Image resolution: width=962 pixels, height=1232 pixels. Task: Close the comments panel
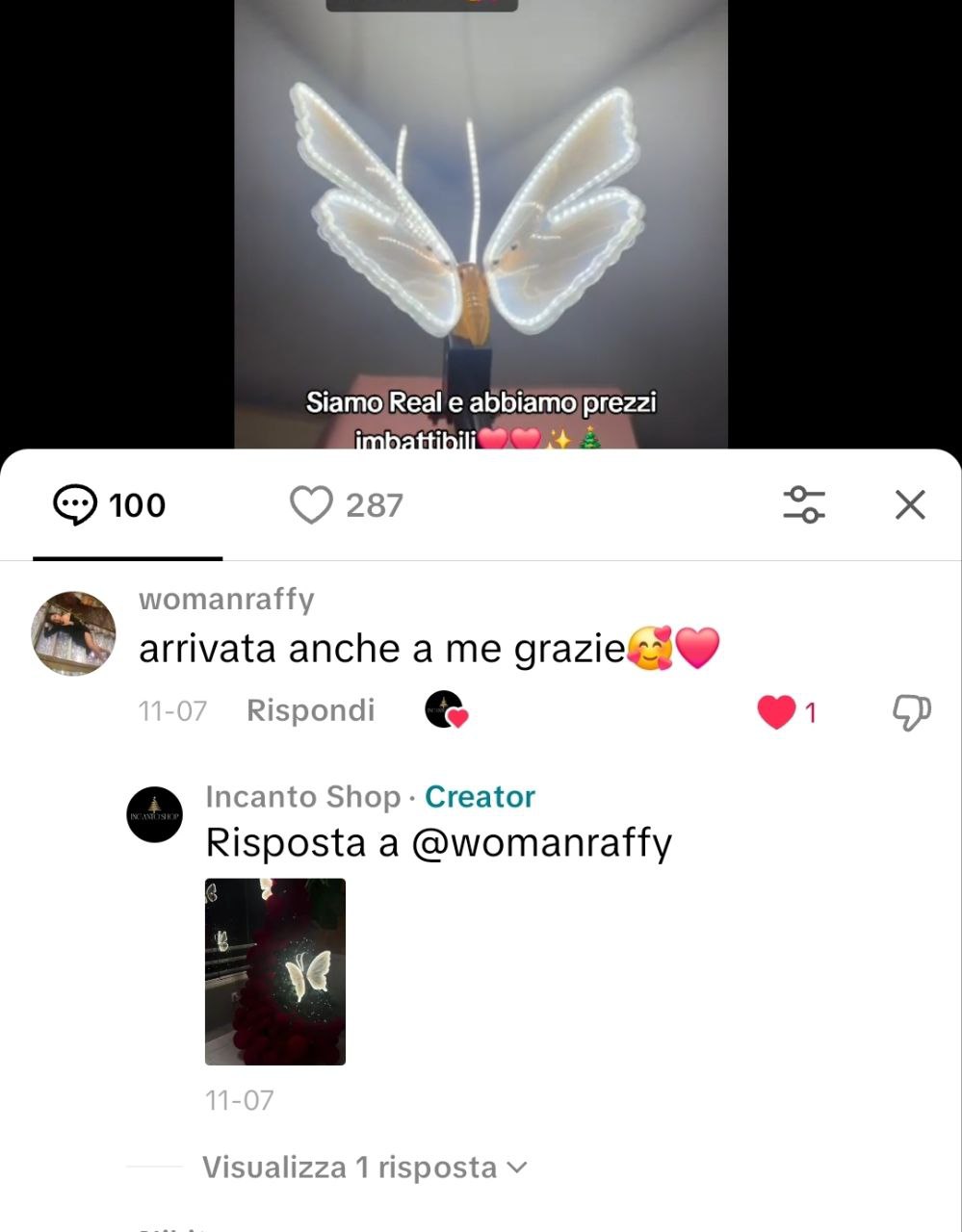pos(909,504)
